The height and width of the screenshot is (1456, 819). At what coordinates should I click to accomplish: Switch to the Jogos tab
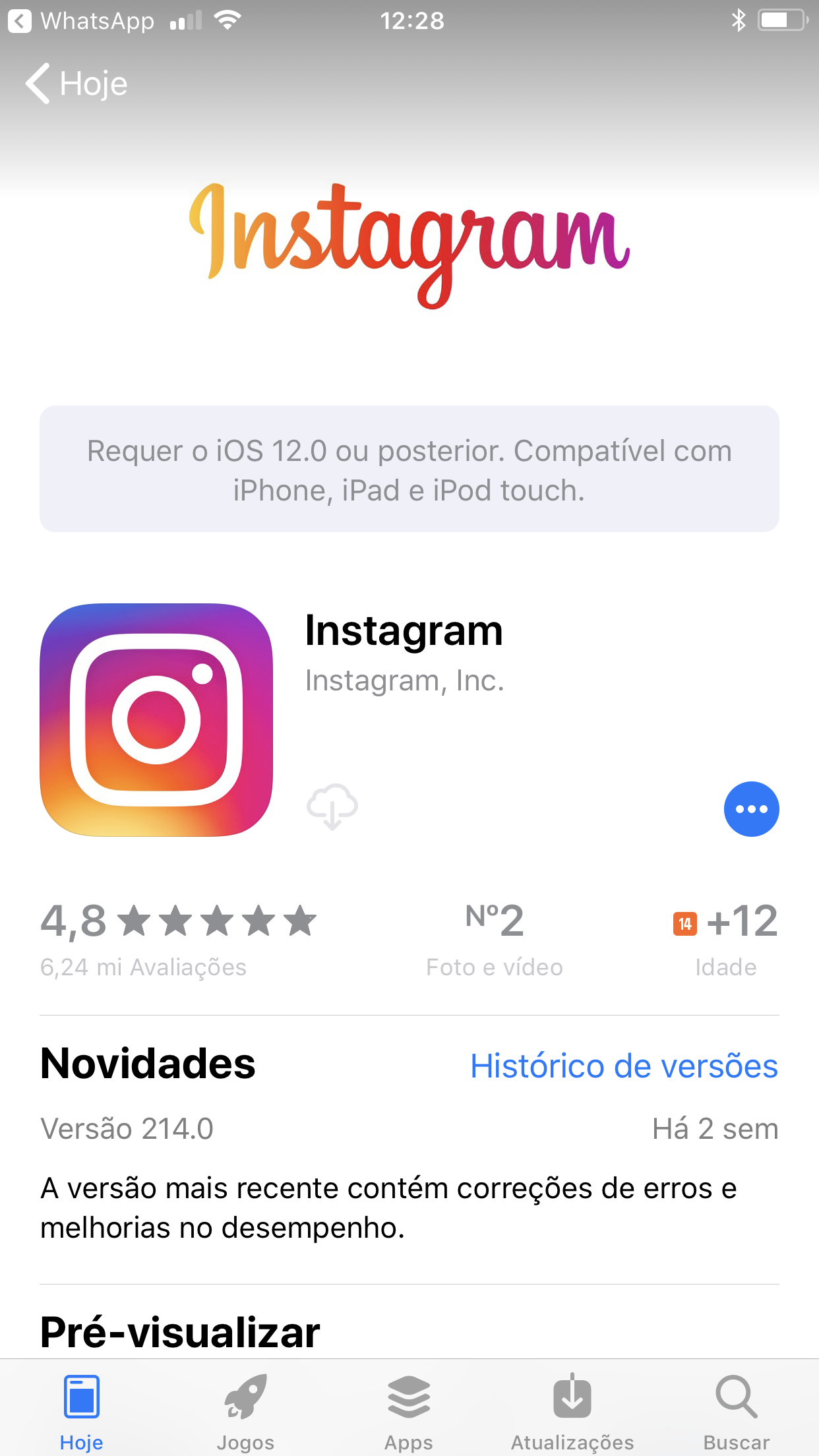pyautogui.click(x=245, y=1411)
